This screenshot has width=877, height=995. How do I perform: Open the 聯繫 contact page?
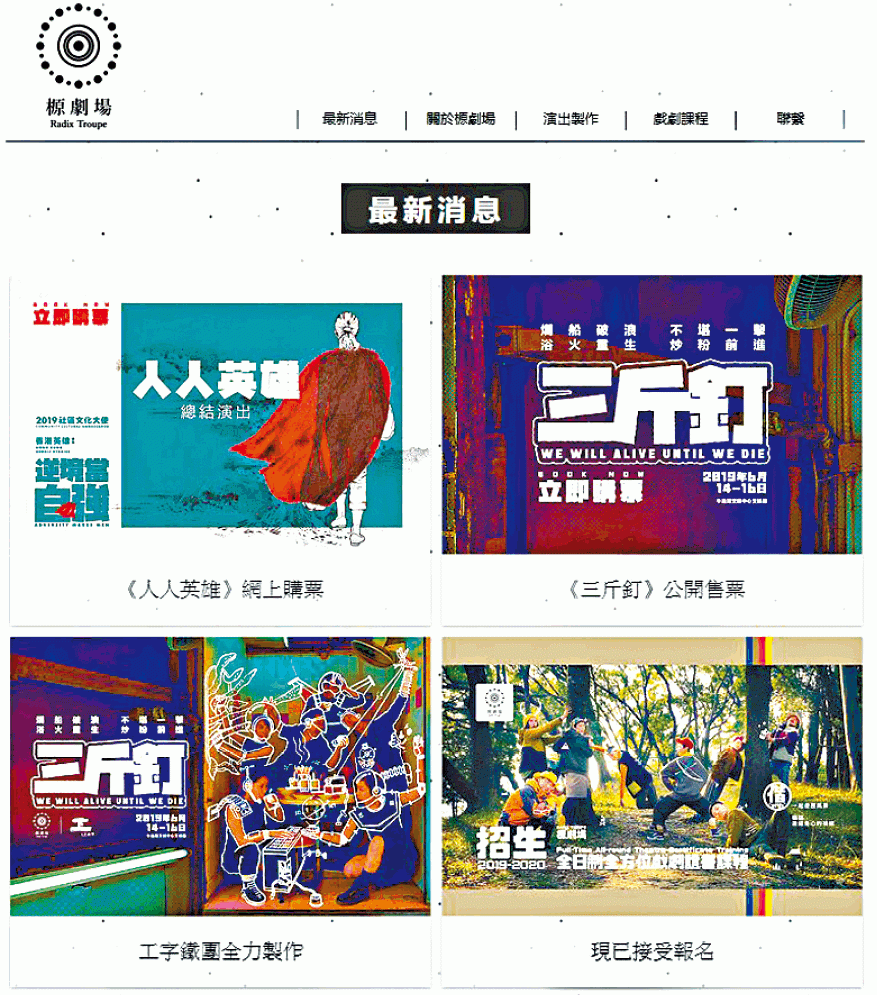coord(790,119)
